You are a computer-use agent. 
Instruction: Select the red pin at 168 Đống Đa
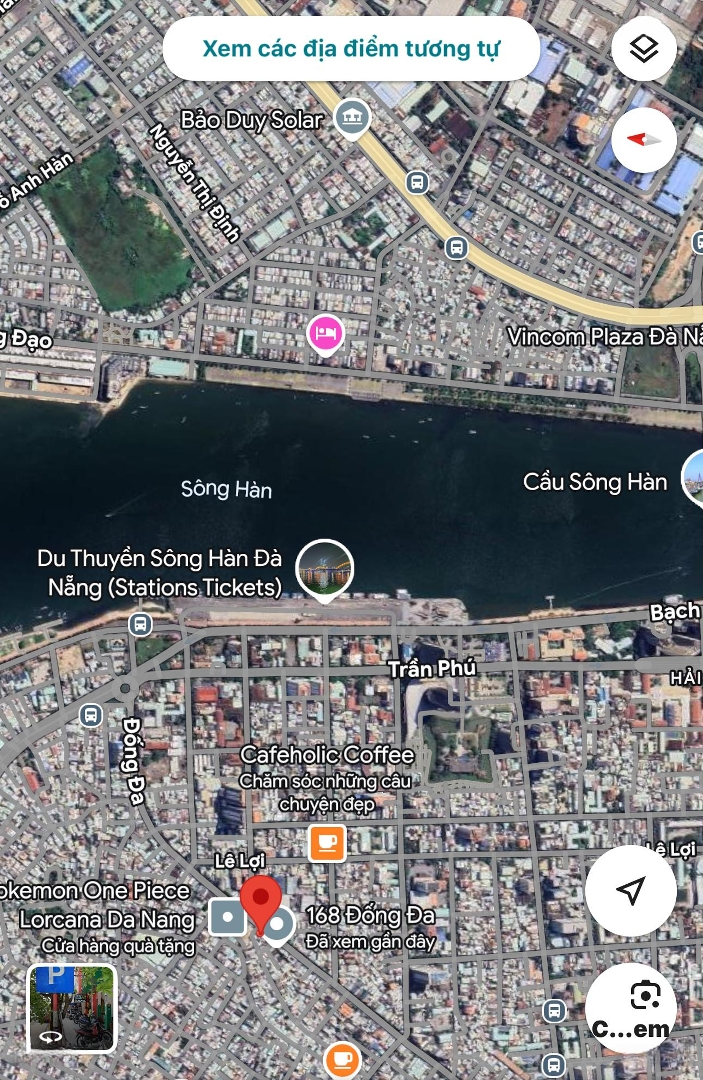tap(262, 903)
